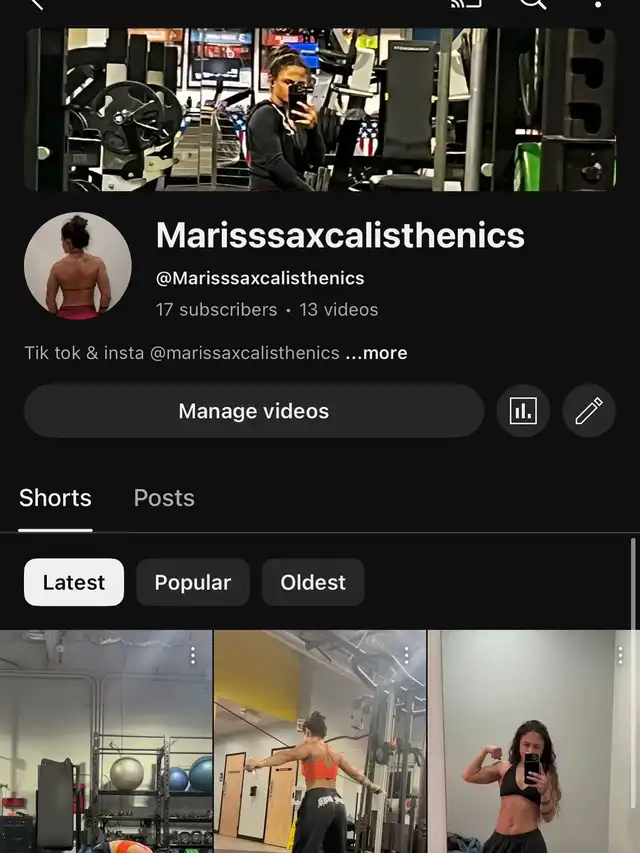The image size is (640, 853).
Task: Open the short showing exercise balls
Action: click(106, 745)
